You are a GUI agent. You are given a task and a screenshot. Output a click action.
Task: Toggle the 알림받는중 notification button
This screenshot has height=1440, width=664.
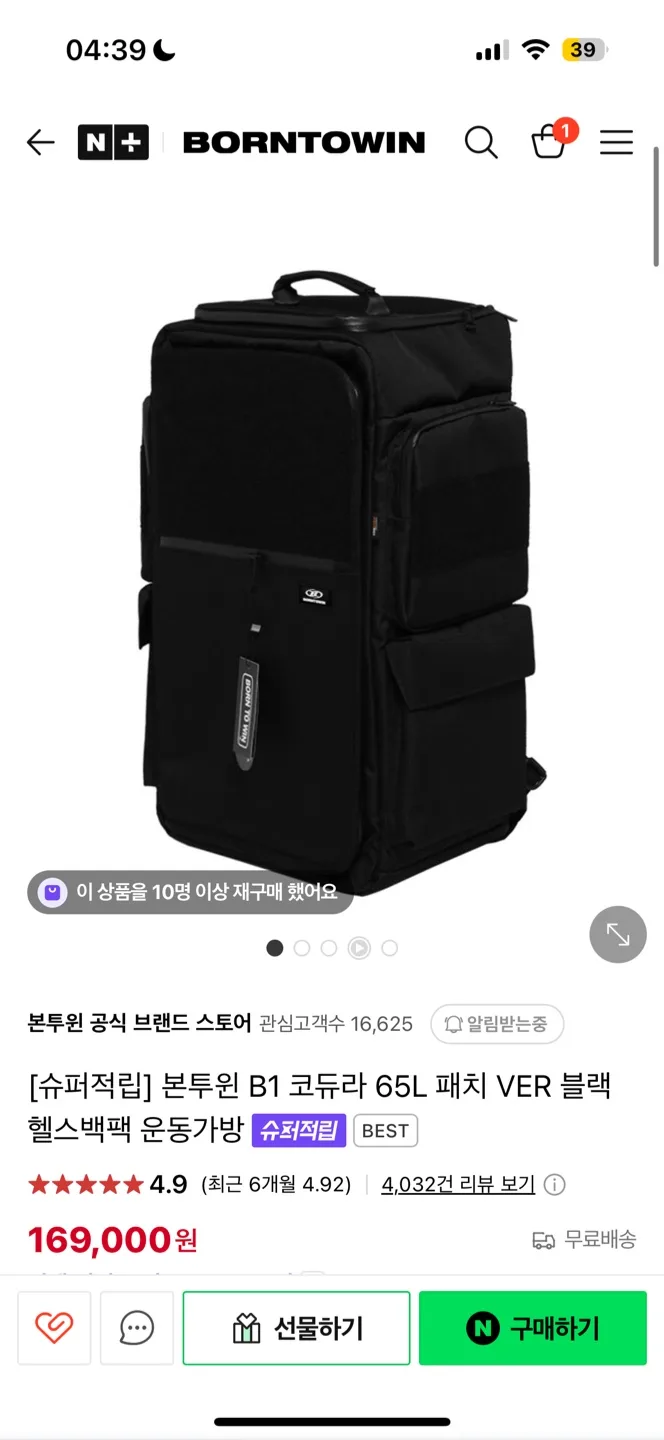tap(497, 1024)
